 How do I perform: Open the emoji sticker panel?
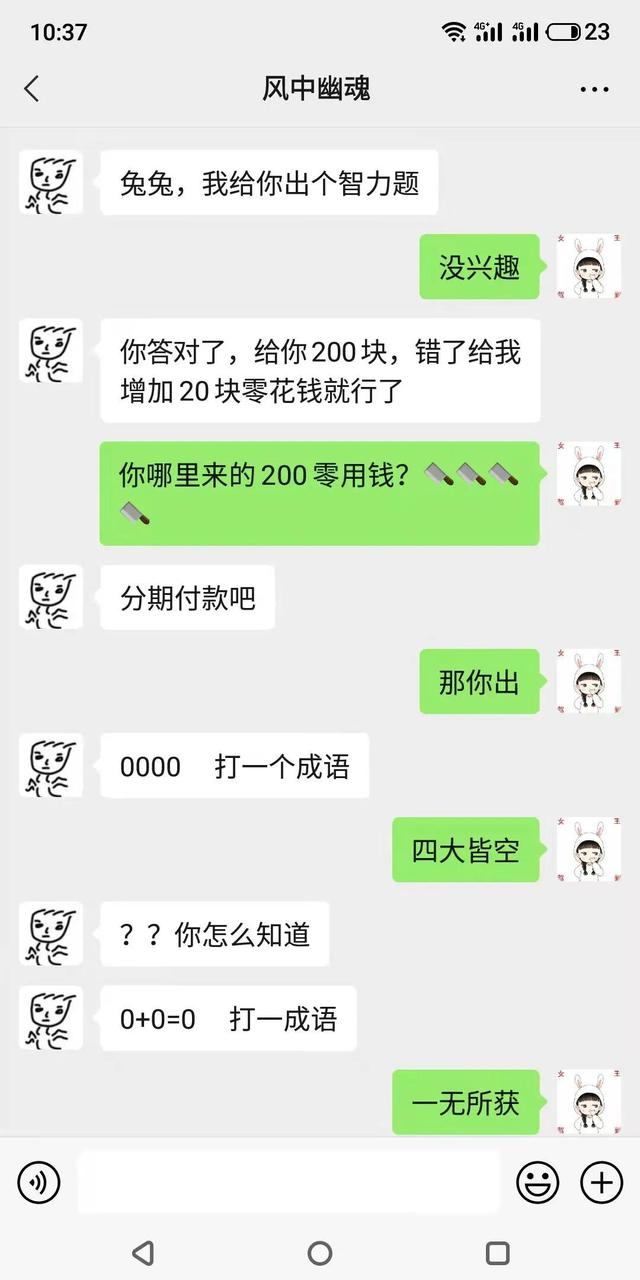click(537, 1183)
